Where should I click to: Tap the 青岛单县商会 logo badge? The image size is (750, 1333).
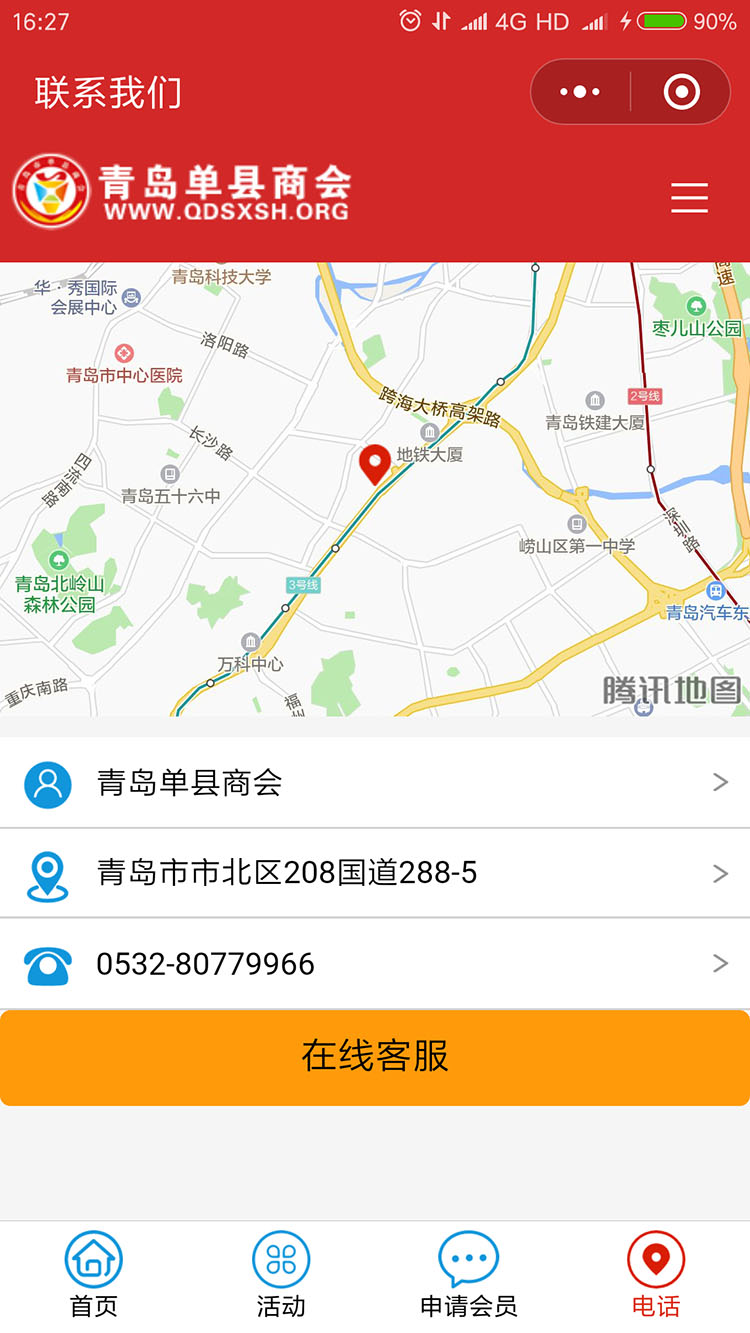point(51,191)
